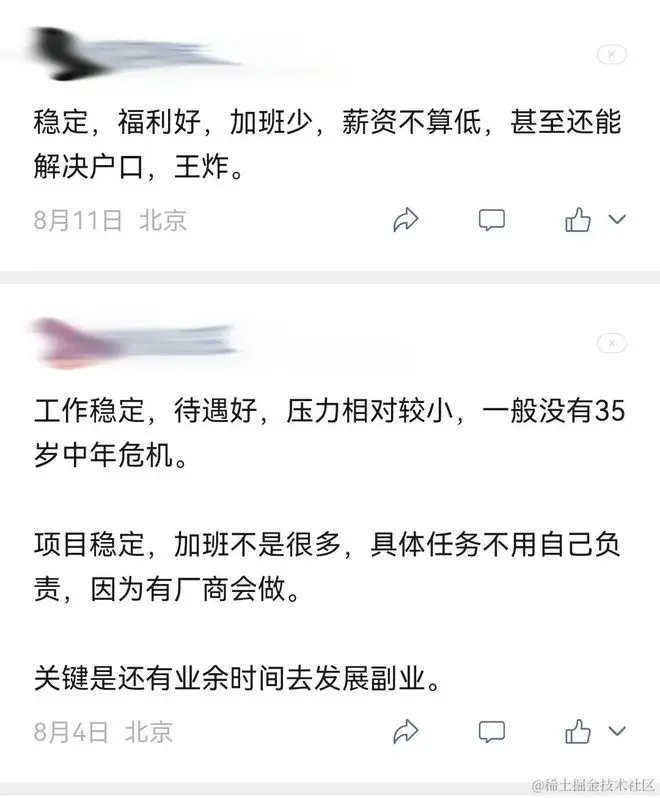
Task: Reply to the August 4 comment
Action: [x=490, y=730]
